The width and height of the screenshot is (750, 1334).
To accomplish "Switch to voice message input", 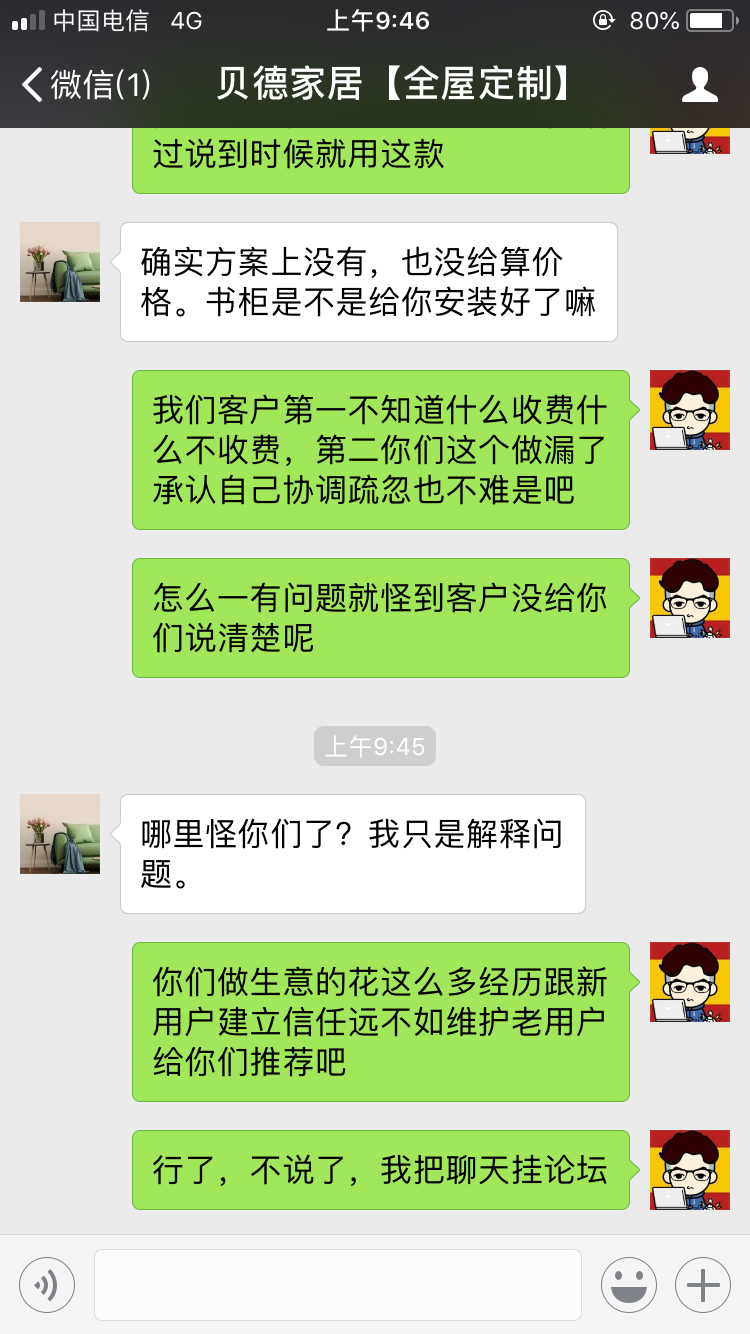I will pos(47,1284).
